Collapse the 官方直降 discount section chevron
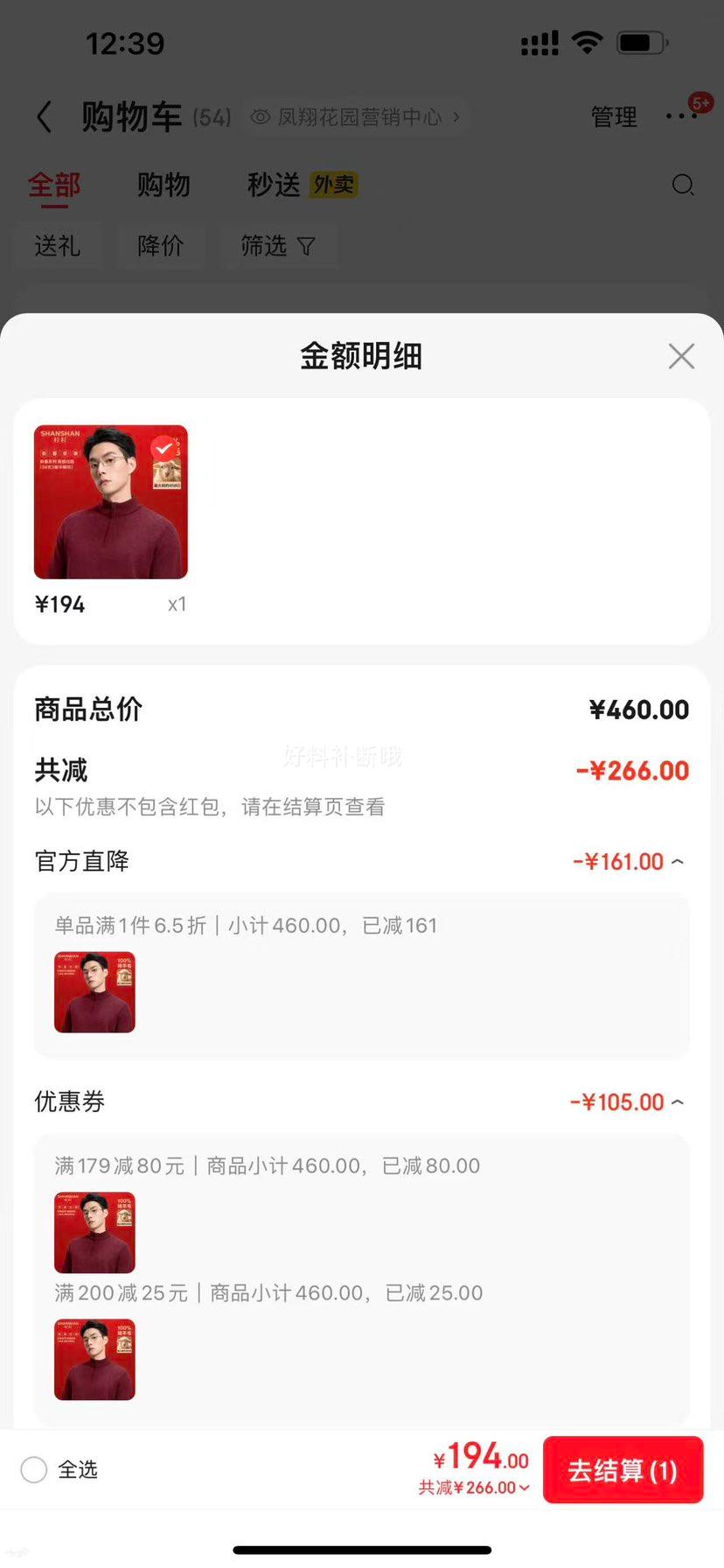724x1568 pixels. [678, 861]
